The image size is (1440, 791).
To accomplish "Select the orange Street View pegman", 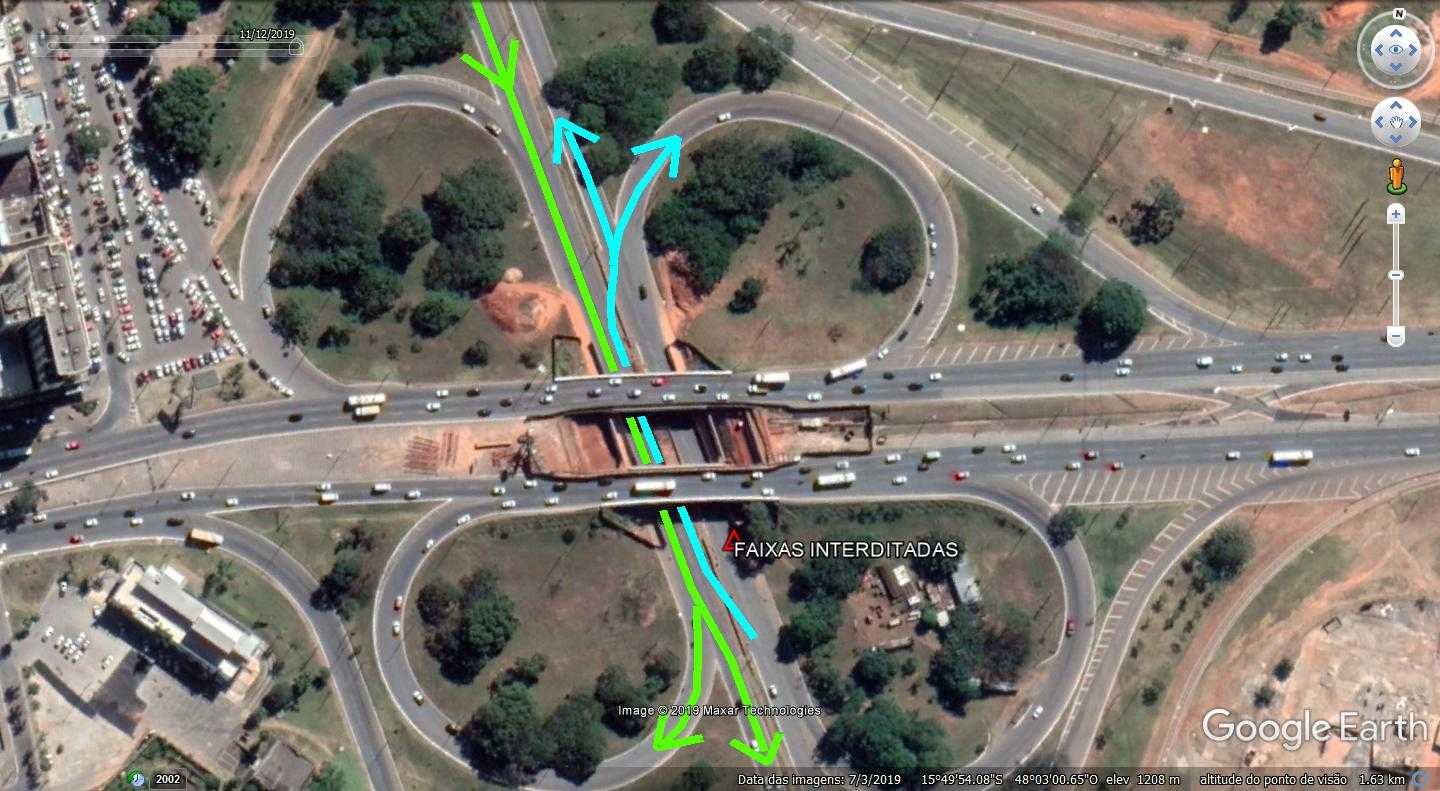I will tap(1396, 177).
